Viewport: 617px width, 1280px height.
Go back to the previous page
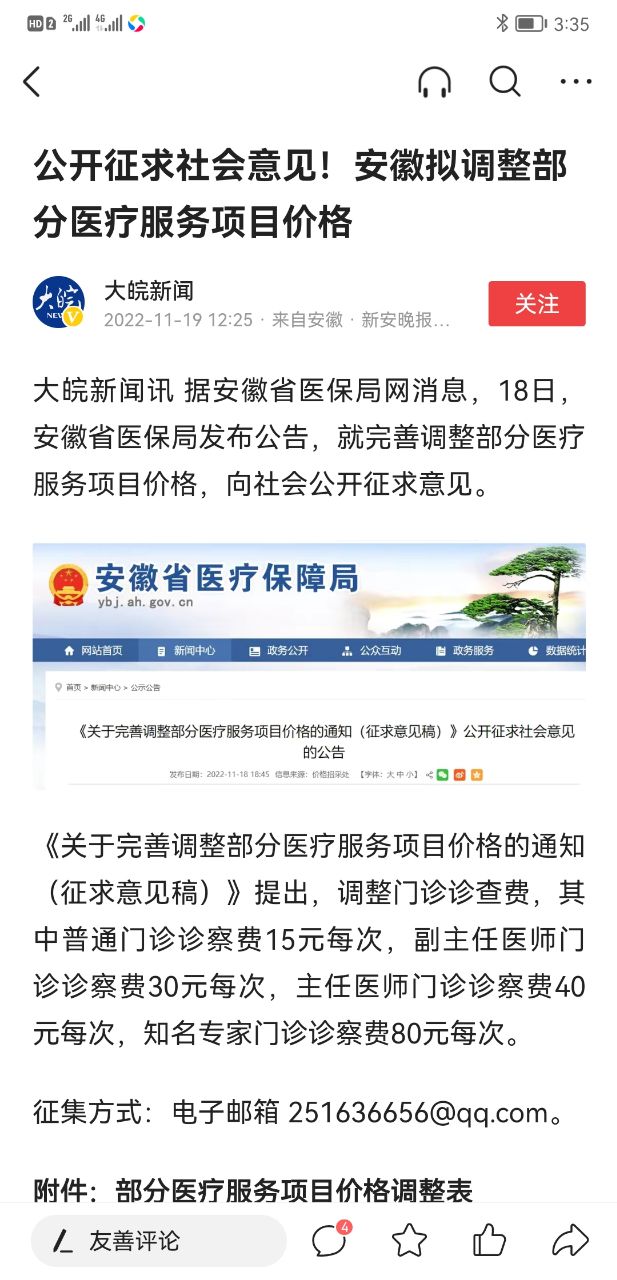click(x=32, y=82)
